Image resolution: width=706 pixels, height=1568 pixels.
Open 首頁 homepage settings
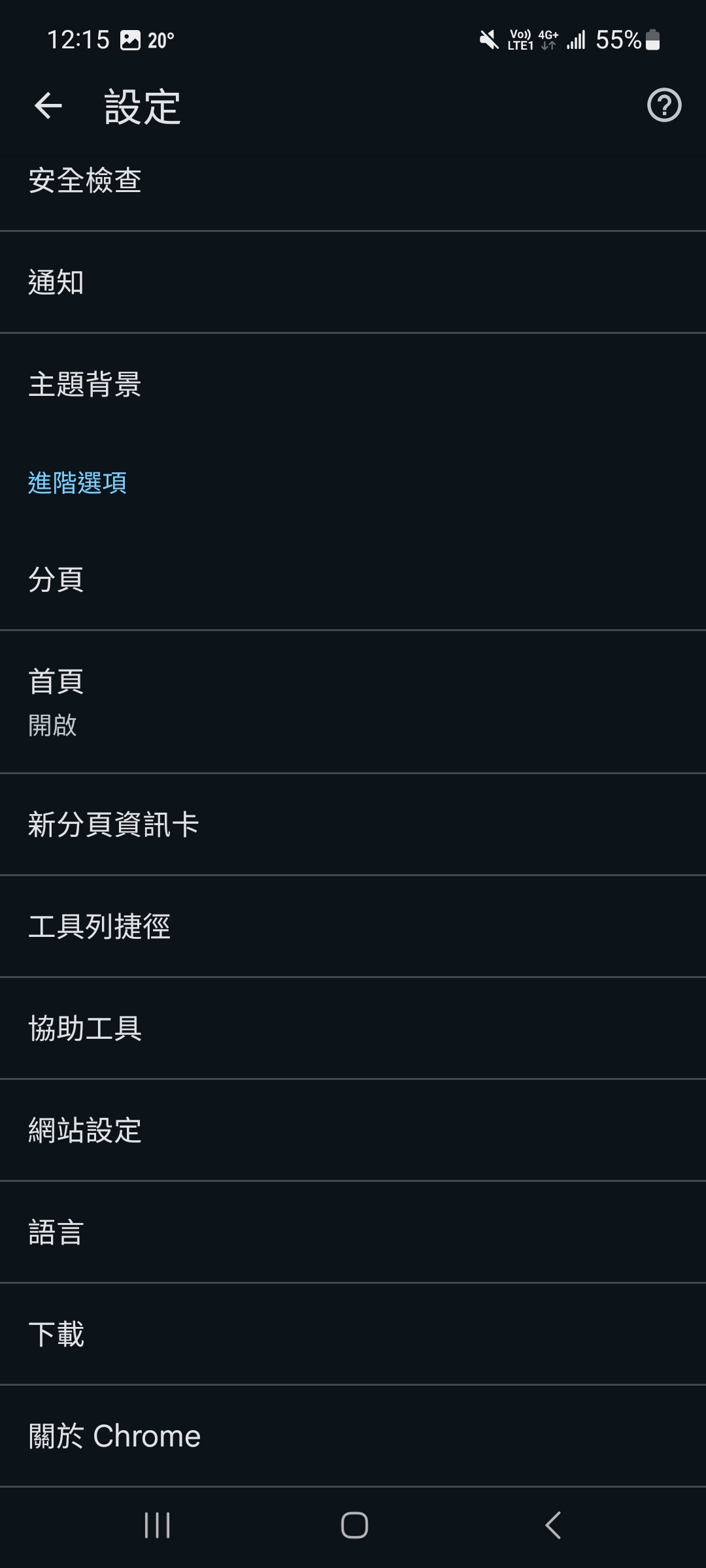[353, 702]
